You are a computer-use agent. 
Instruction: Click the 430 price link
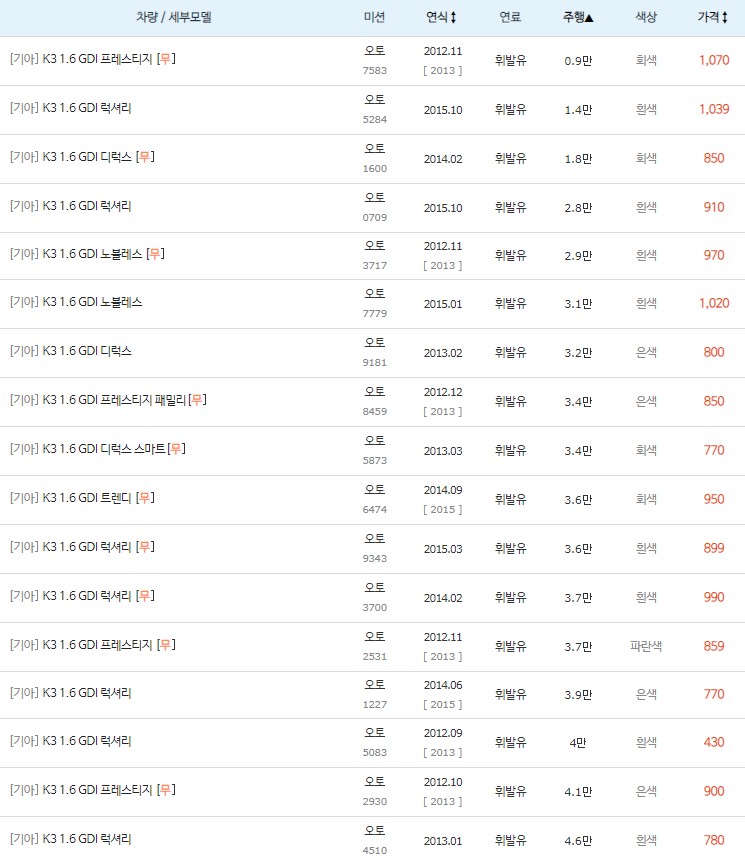pos(715,743)
